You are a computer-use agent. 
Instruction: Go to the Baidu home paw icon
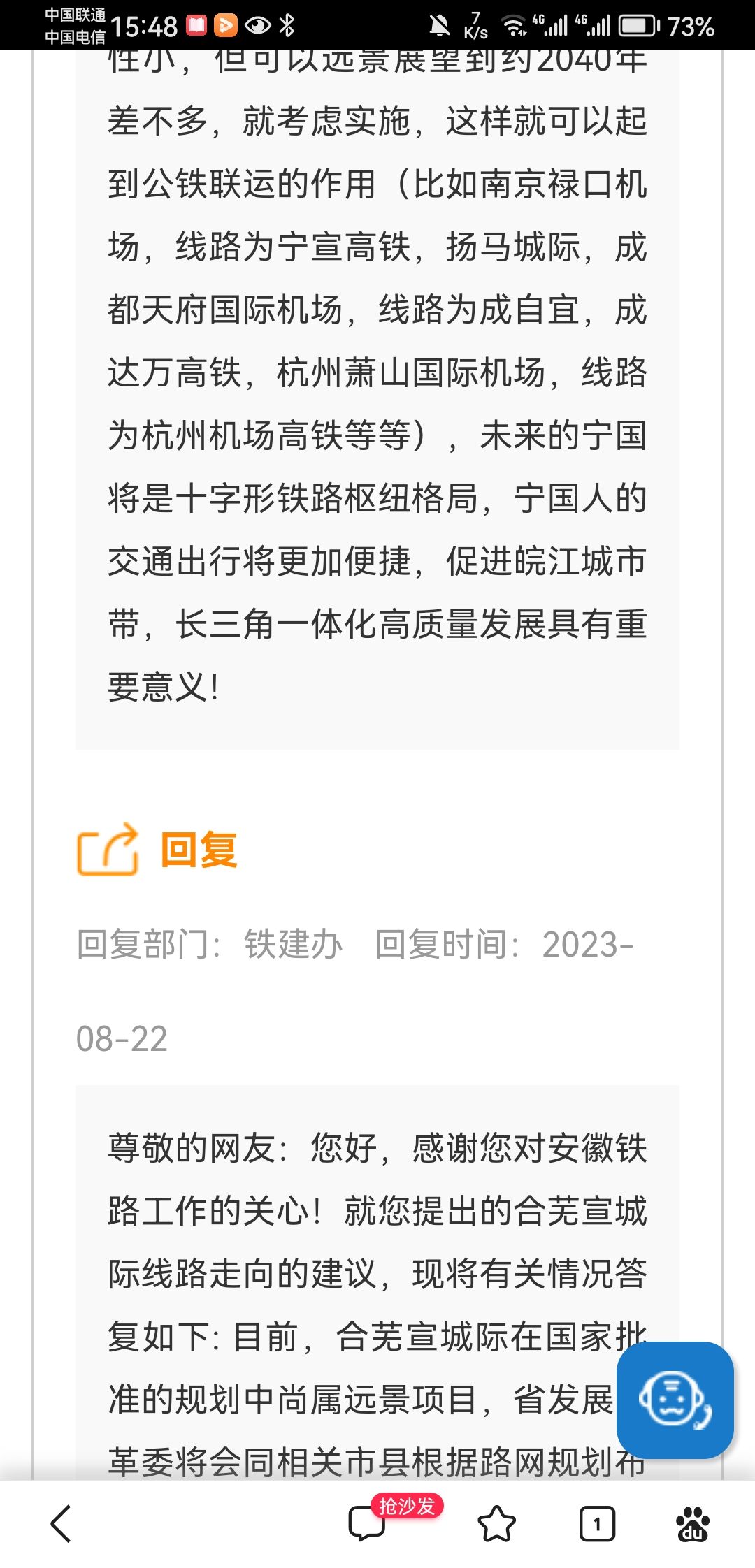pos(693,1523)
